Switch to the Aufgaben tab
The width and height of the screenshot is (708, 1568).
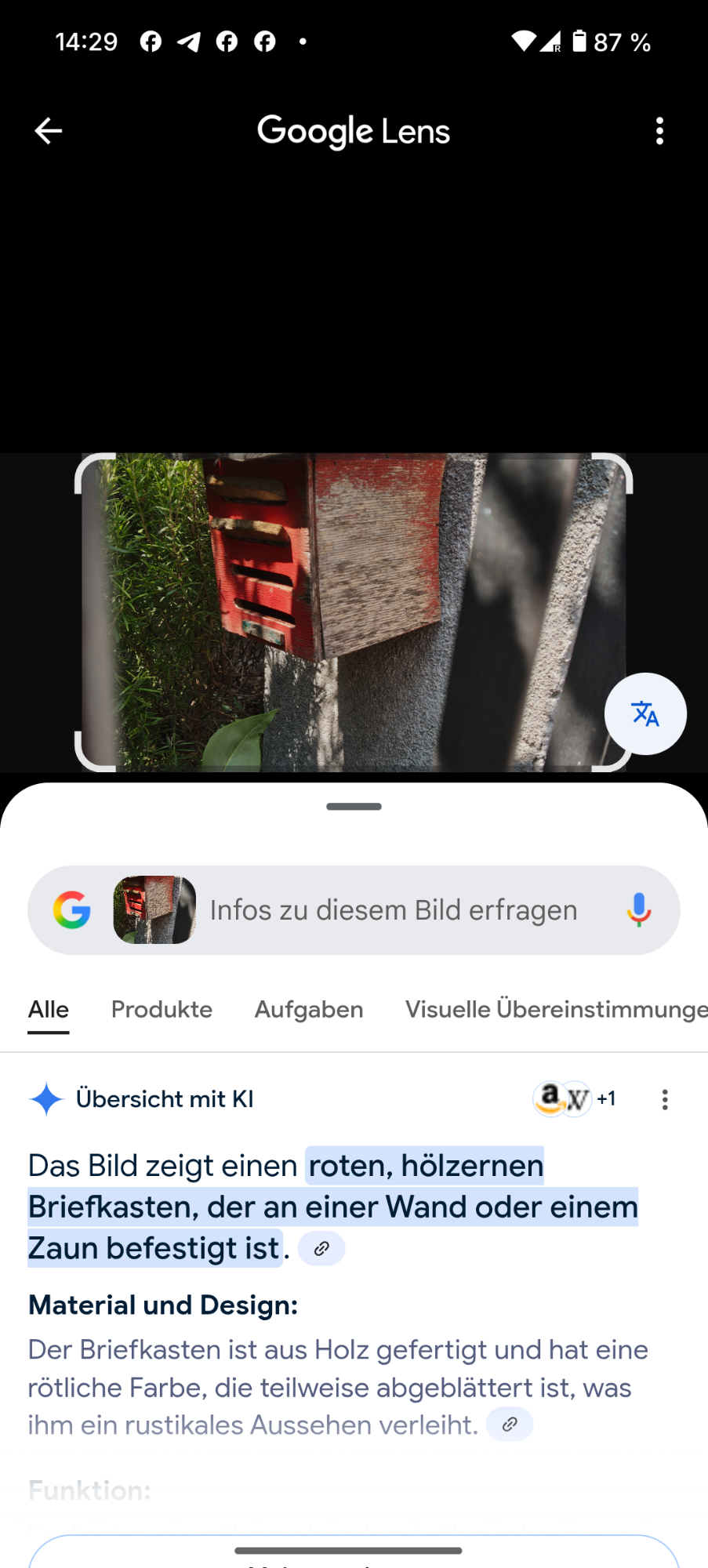click(x=309, y=1010)
